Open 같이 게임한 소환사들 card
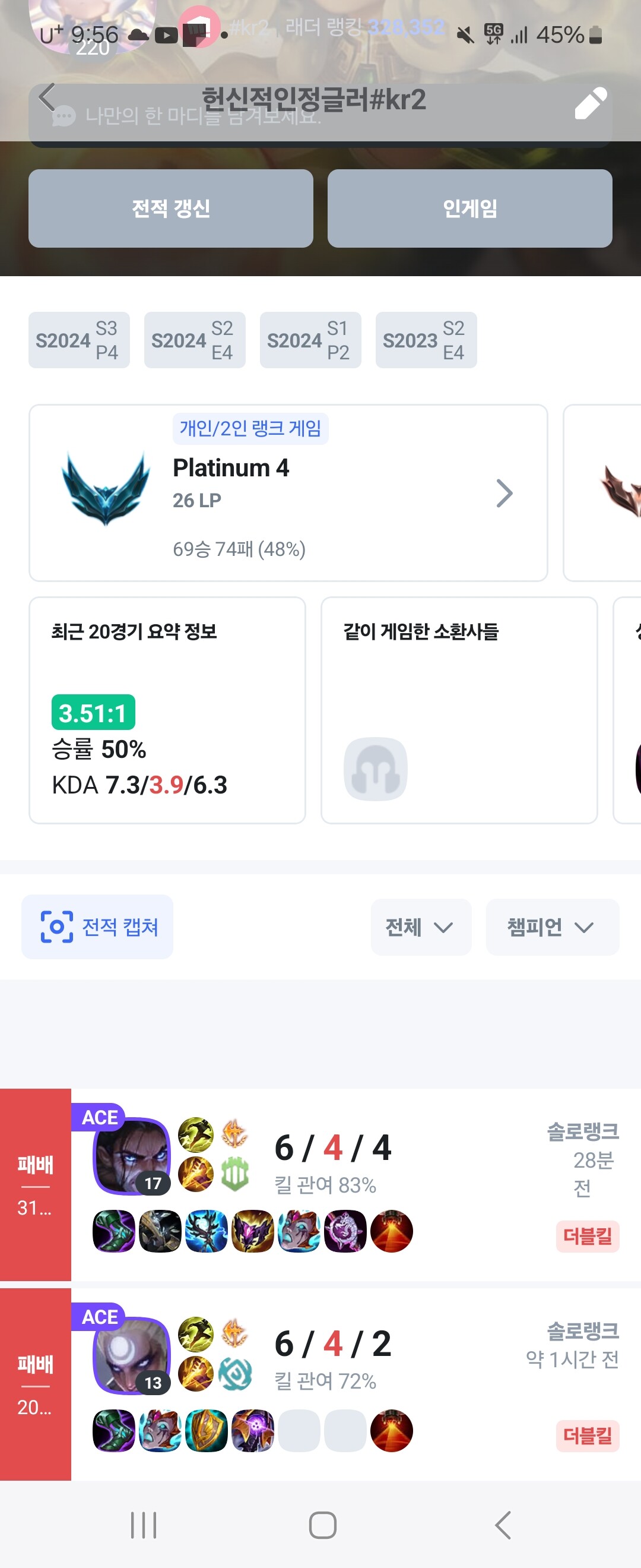The height and width of the screenshot is (1568, 641). click(x=459, y=710)
